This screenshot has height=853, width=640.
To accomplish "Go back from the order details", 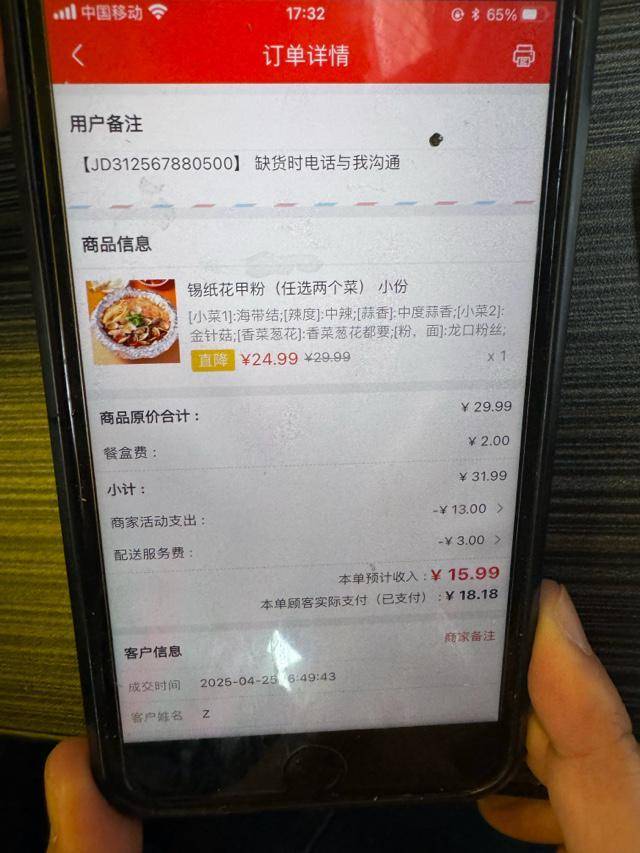I will [x=78, y=56].
